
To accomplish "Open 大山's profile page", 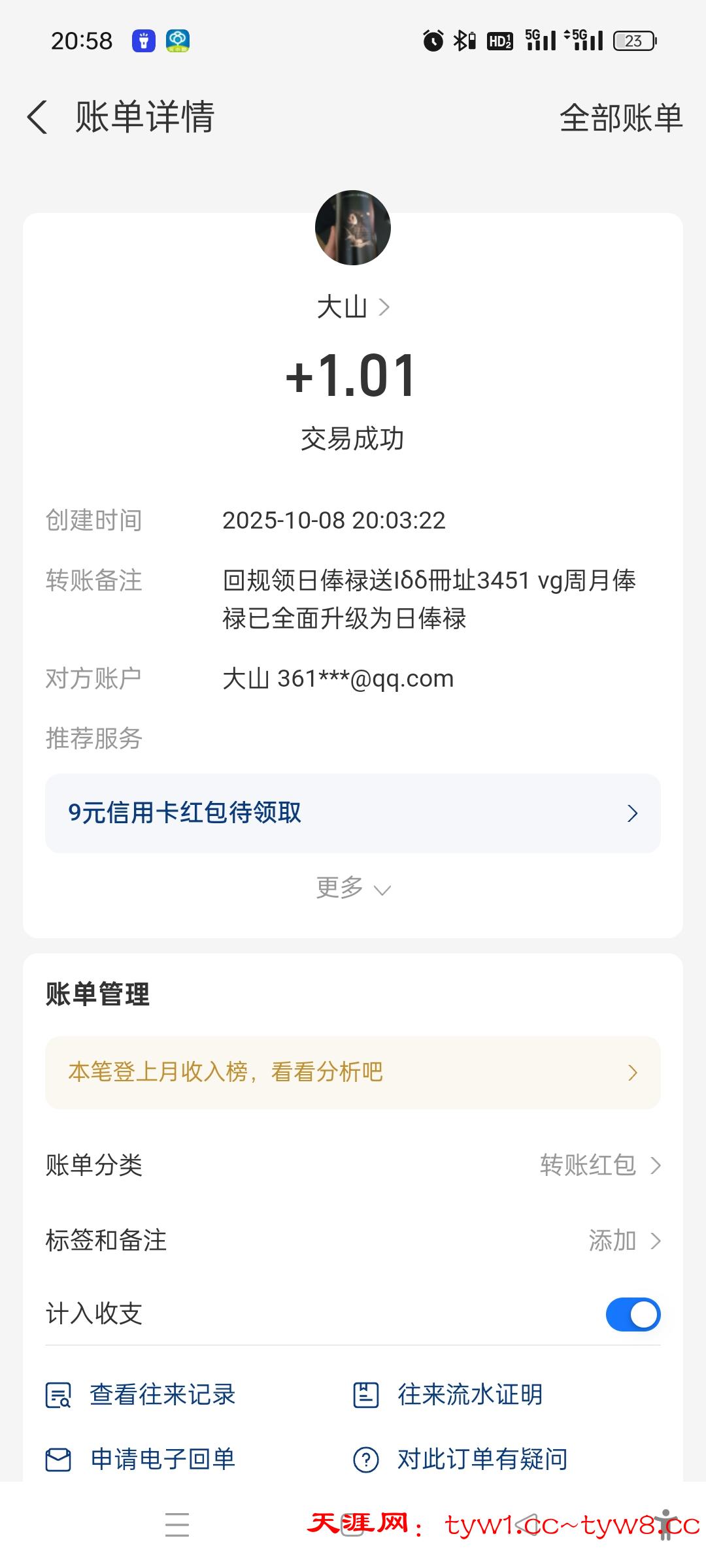I will (x=353, y=307).
